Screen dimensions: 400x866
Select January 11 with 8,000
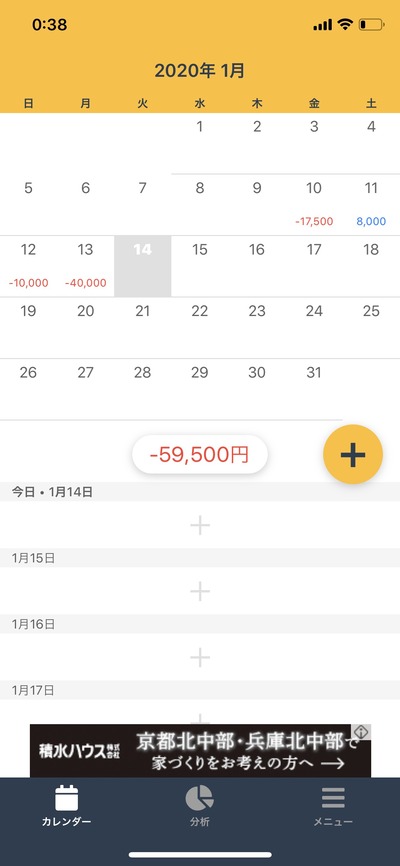pyautogui.click(x=371, y=205)
